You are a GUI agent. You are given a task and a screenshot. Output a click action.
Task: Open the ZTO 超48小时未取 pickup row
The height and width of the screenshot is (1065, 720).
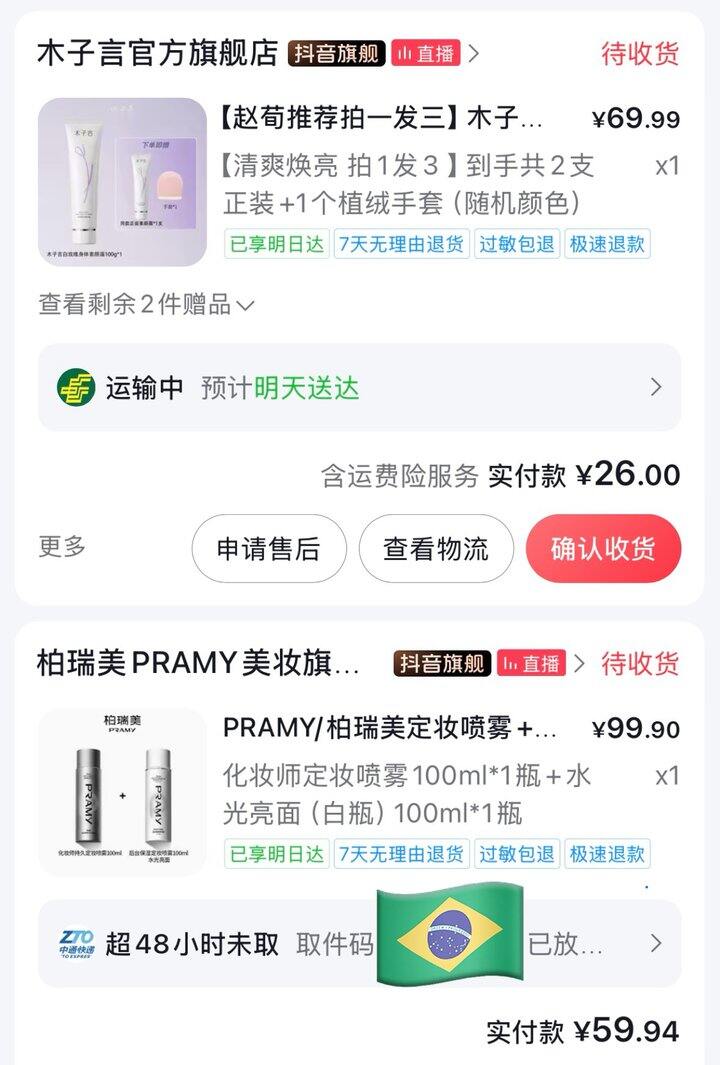click(x=359, y=943)
